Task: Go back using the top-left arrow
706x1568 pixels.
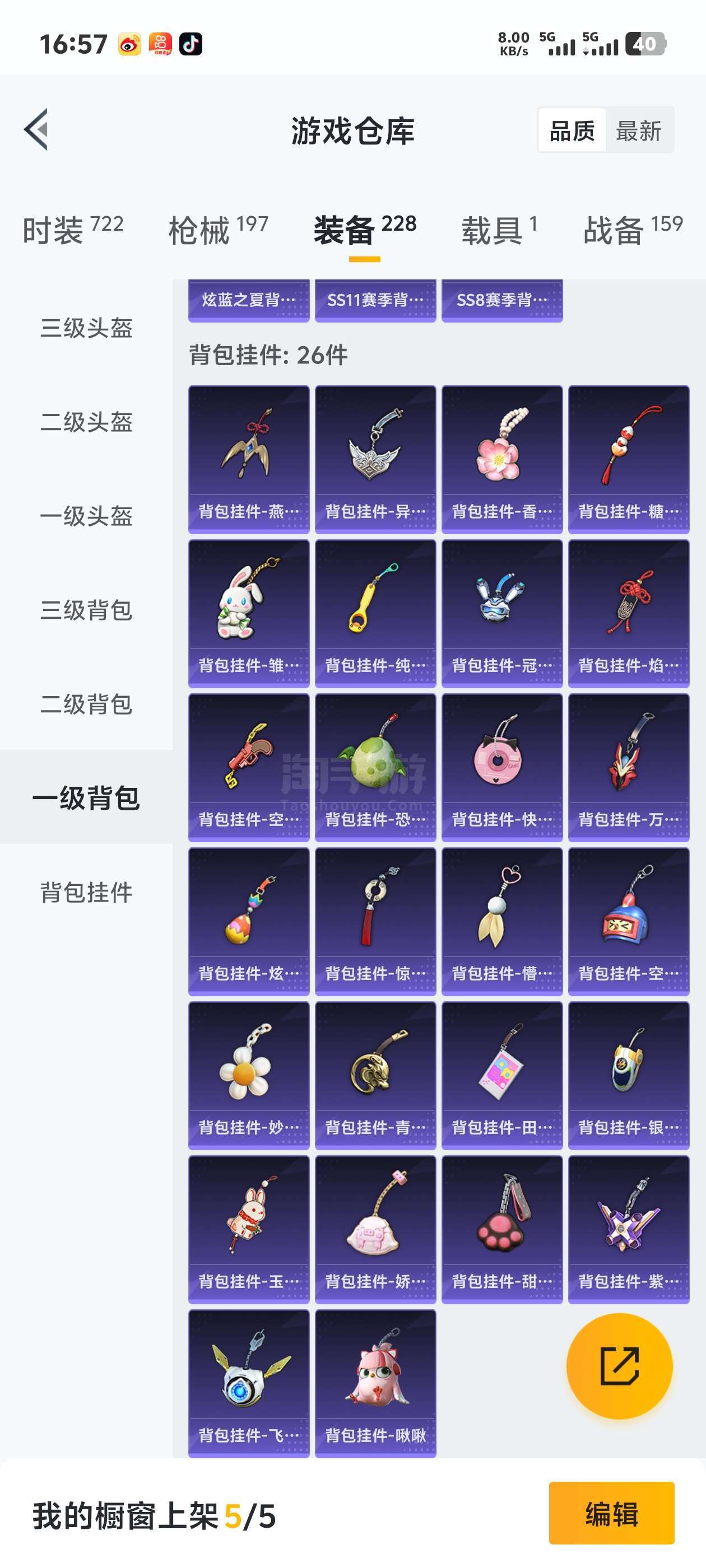Action: point(36,129)
